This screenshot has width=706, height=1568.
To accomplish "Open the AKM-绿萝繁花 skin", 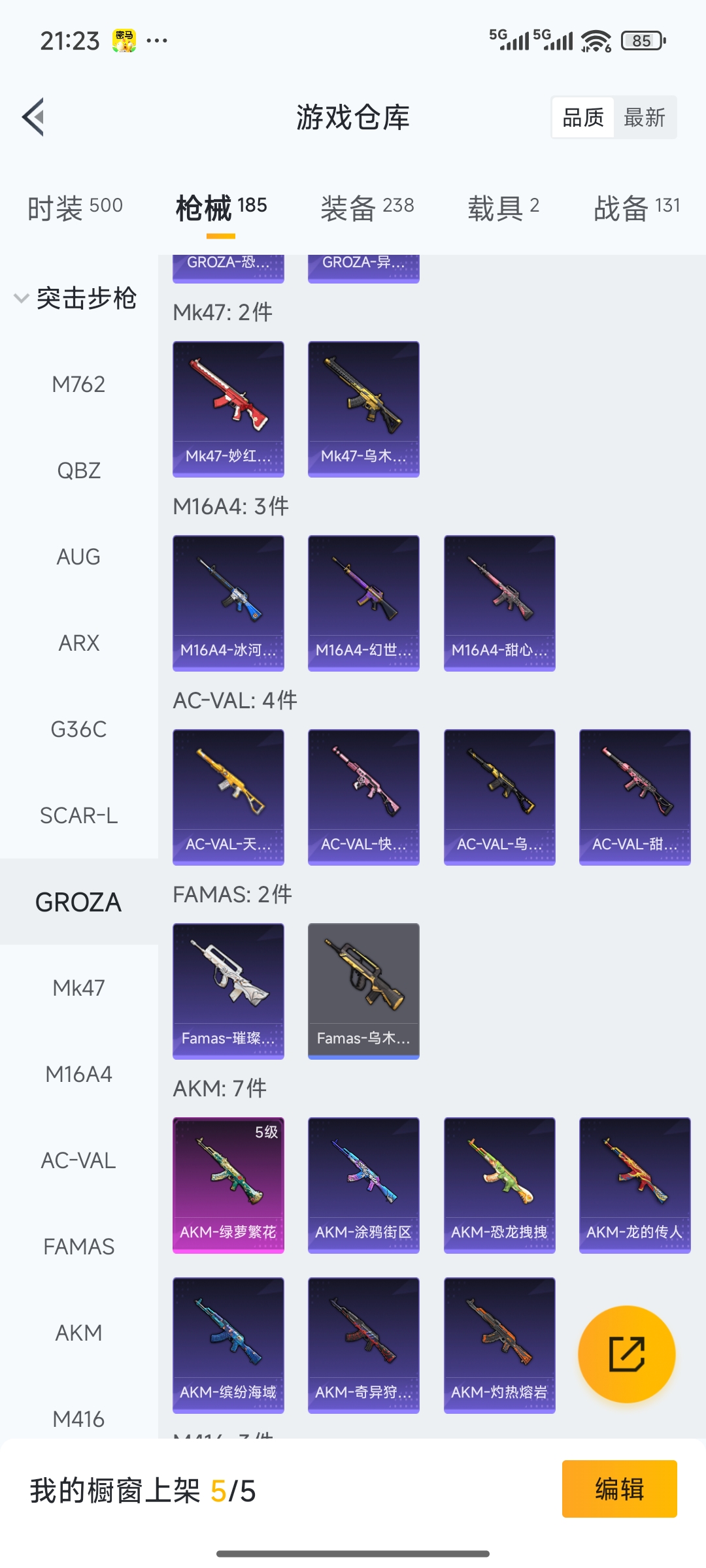I will click(228, 1184).
